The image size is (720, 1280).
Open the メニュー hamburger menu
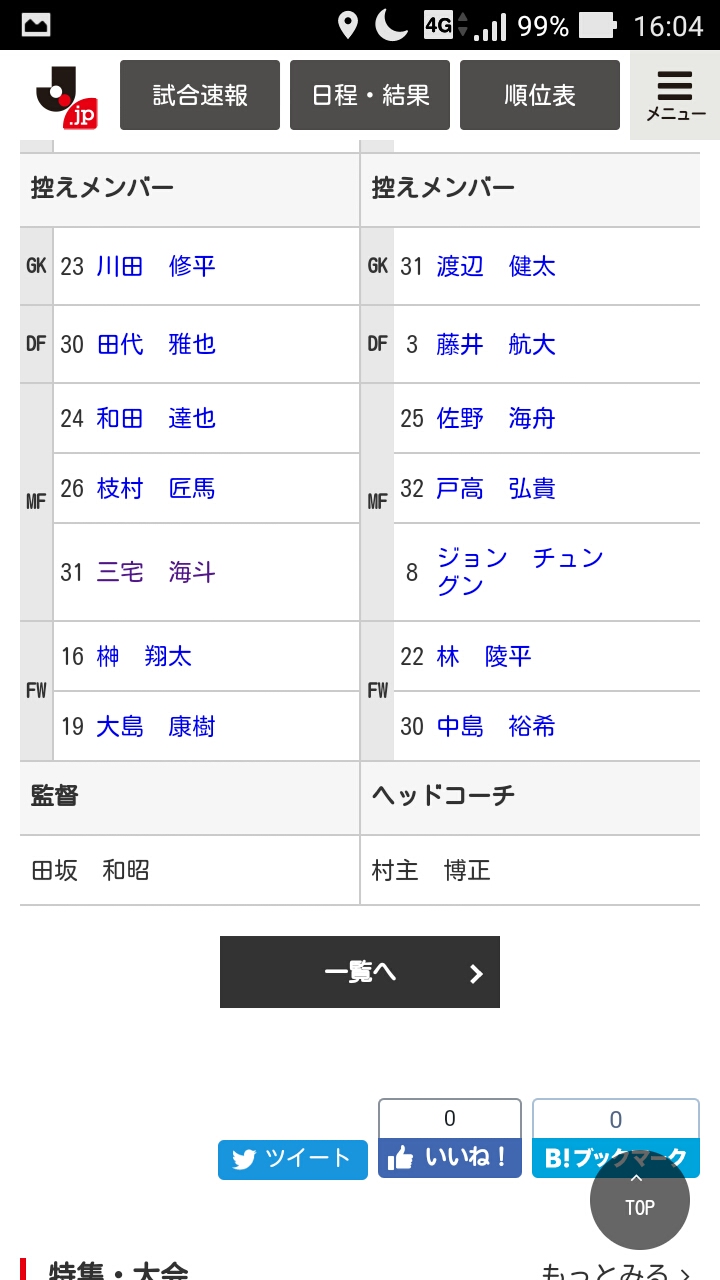pos(675,96)
